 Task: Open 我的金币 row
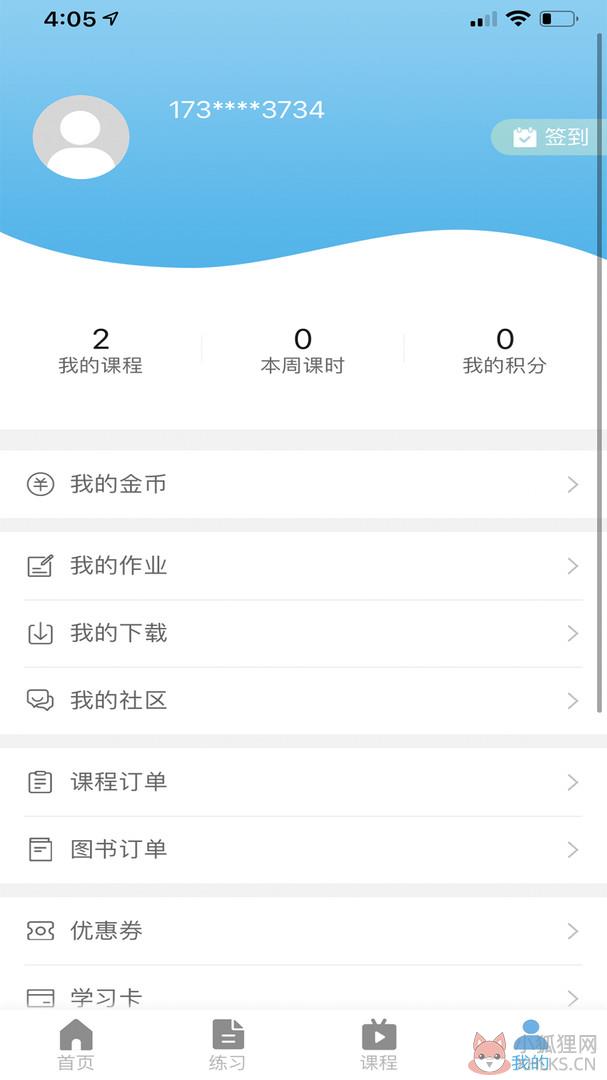303,485
